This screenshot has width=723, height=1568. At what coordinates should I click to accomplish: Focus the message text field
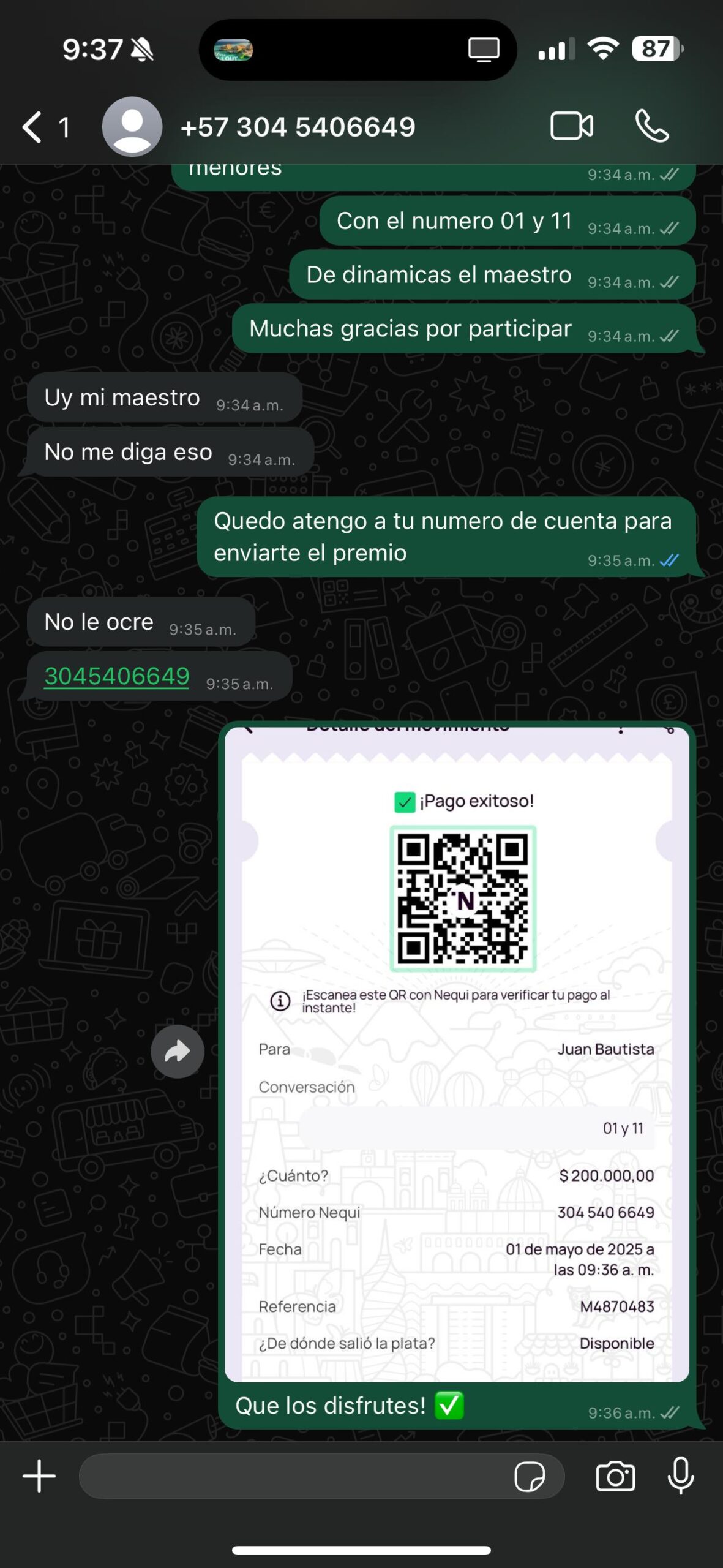(x=294, y=1476)
